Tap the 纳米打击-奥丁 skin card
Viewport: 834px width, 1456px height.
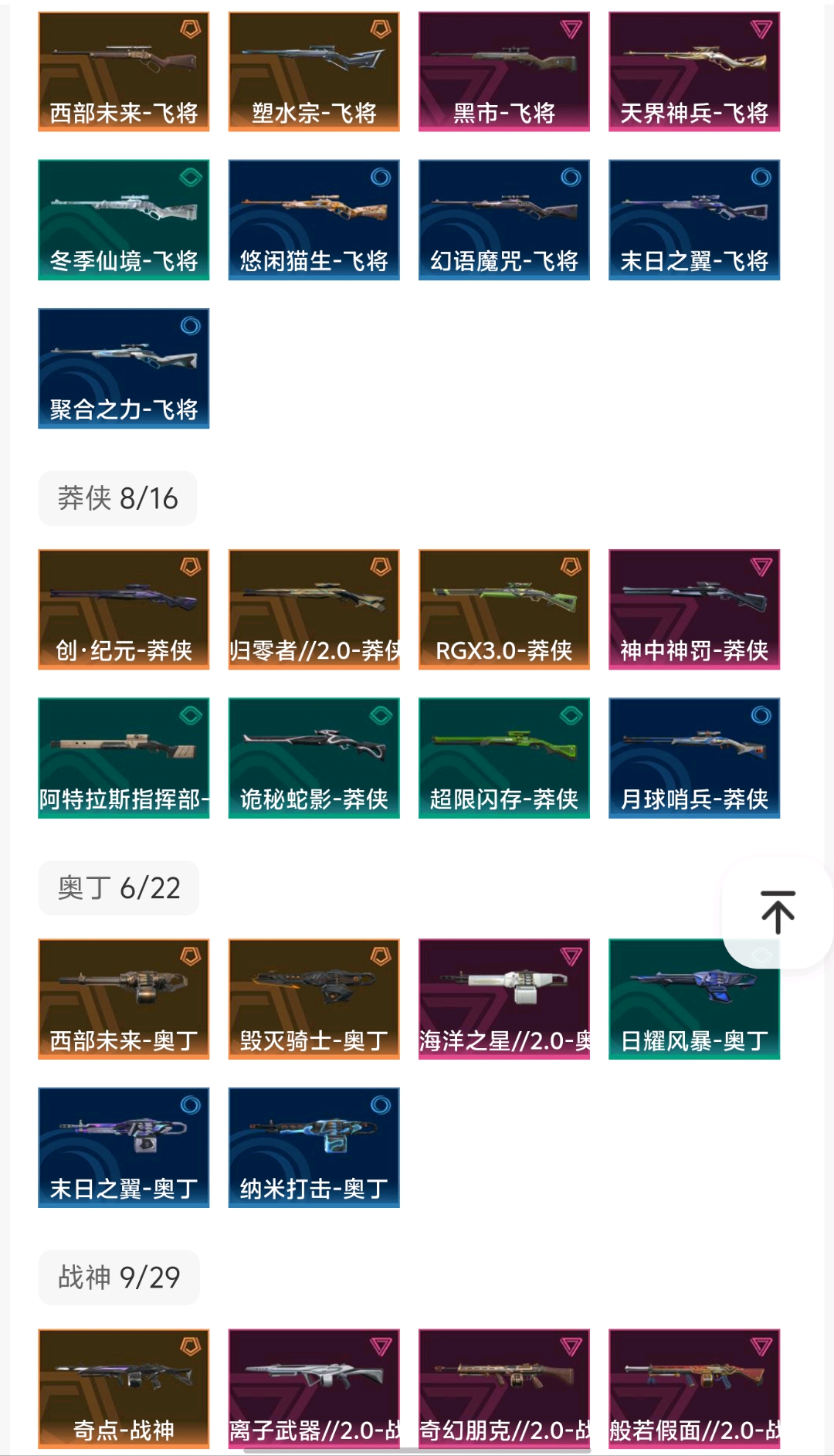click(x=314, y=1147)
